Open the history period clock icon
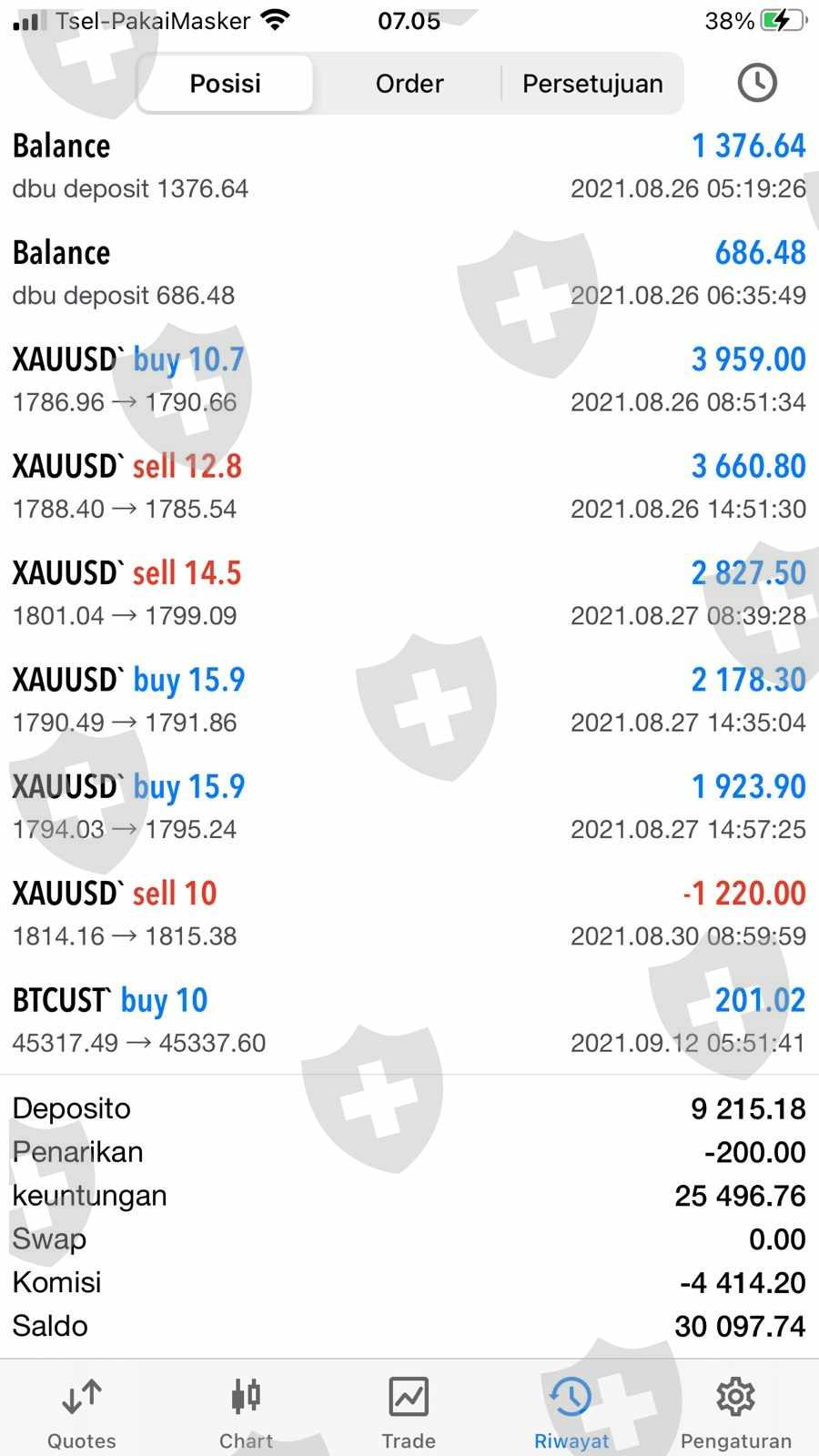This screenshot has width=819, height=1456. tap(756, 83)
